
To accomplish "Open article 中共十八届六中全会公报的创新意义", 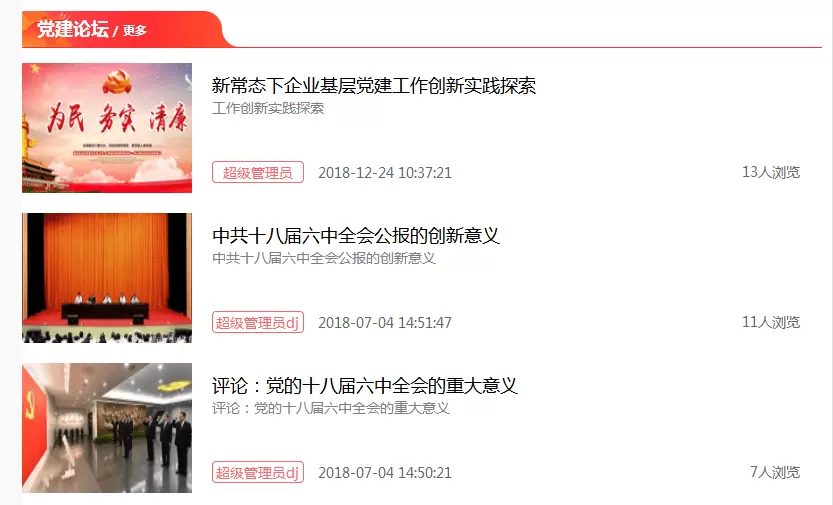I will tap(355, 236).
